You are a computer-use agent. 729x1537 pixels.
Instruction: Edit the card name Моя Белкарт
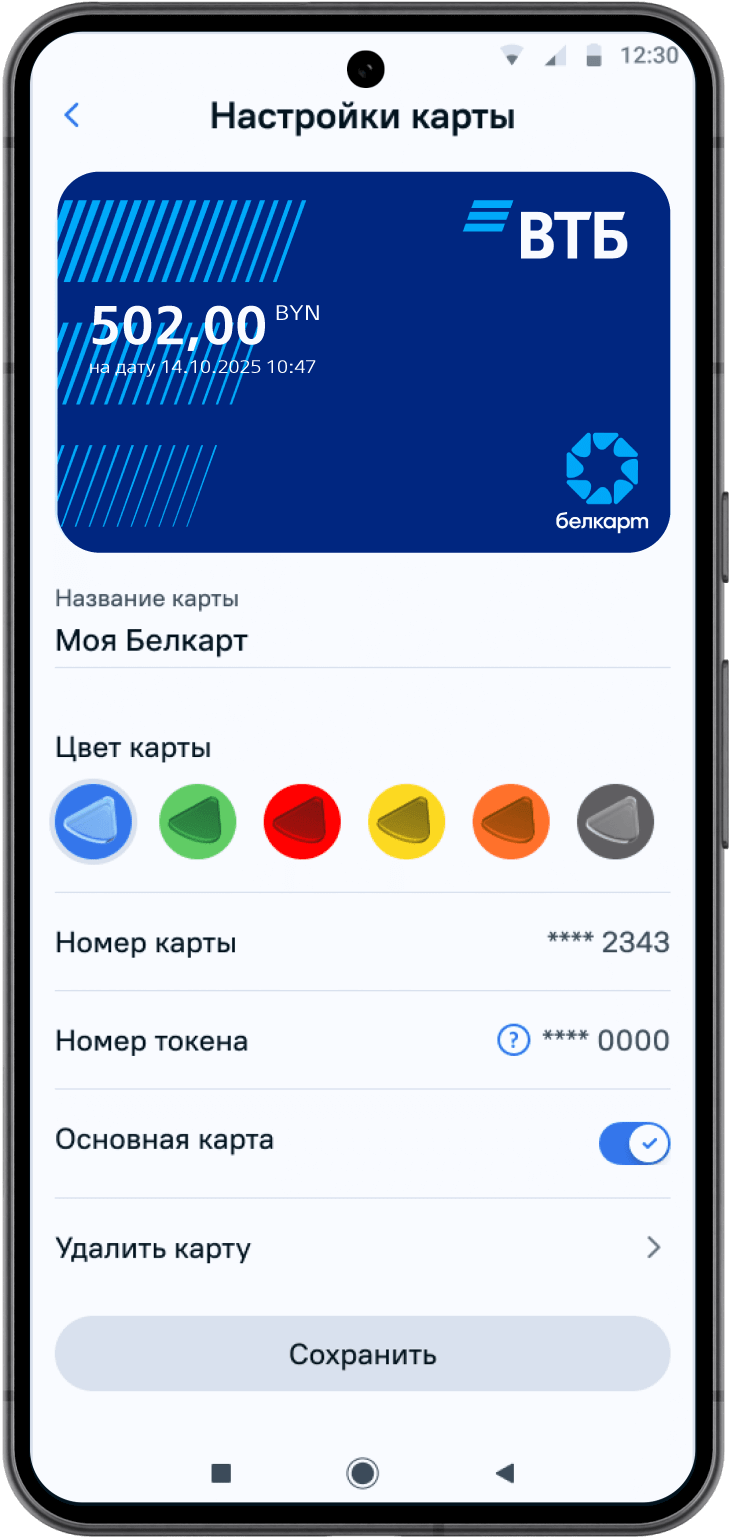[151, 640]
